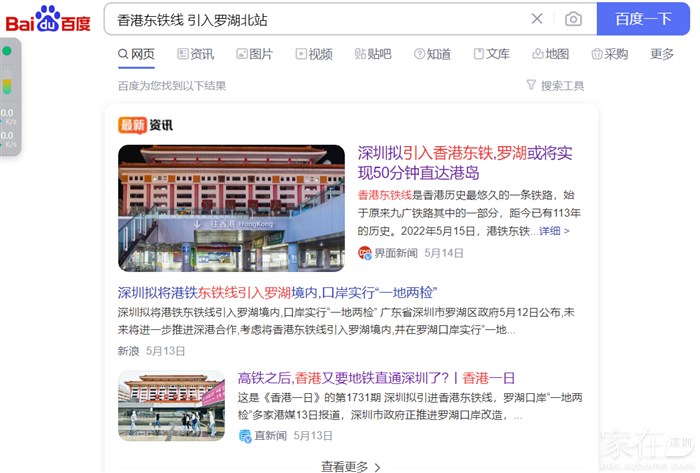Viewport: 700px width, 473px height.
Task: Open article 深圳拟引入香港东铁,罗湖或将实现50分钟直达港岛
Action: point(465,163)
